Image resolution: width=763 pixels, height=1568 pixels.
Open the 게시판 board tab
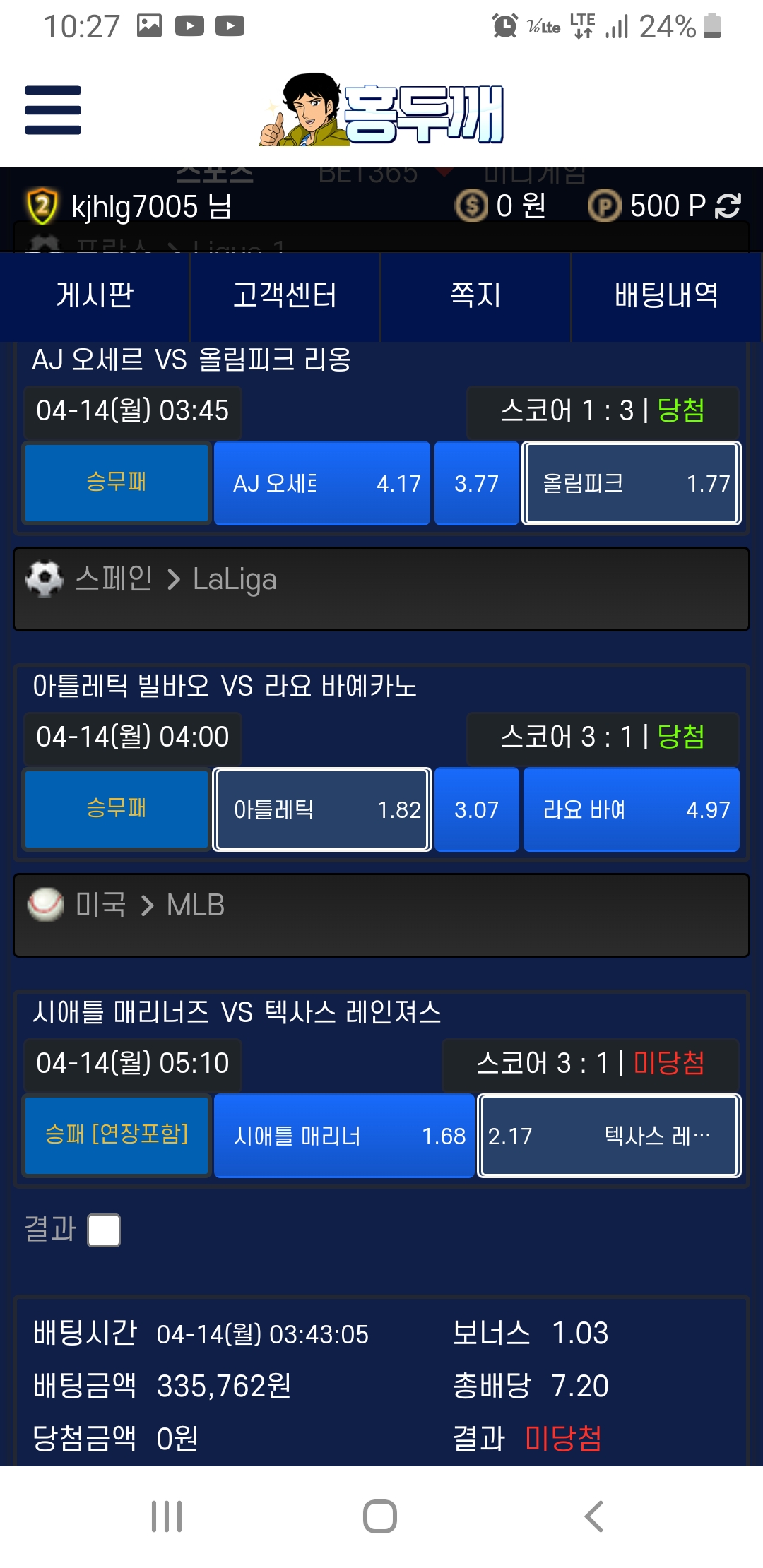95,295
